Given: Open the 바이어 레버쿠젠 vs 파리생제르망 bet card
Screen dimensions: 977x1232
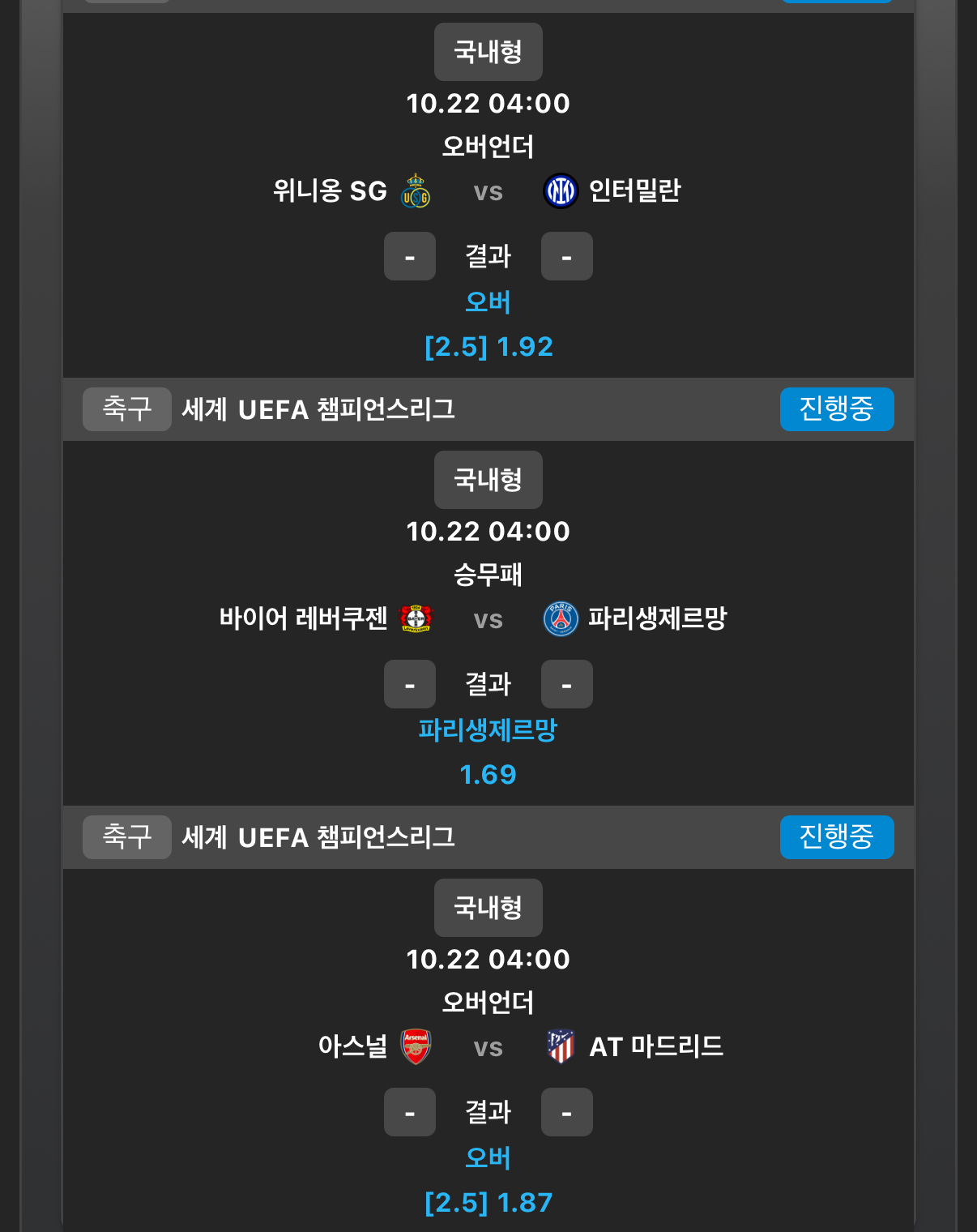Looking at the screenshot, I should coord(488,619).
